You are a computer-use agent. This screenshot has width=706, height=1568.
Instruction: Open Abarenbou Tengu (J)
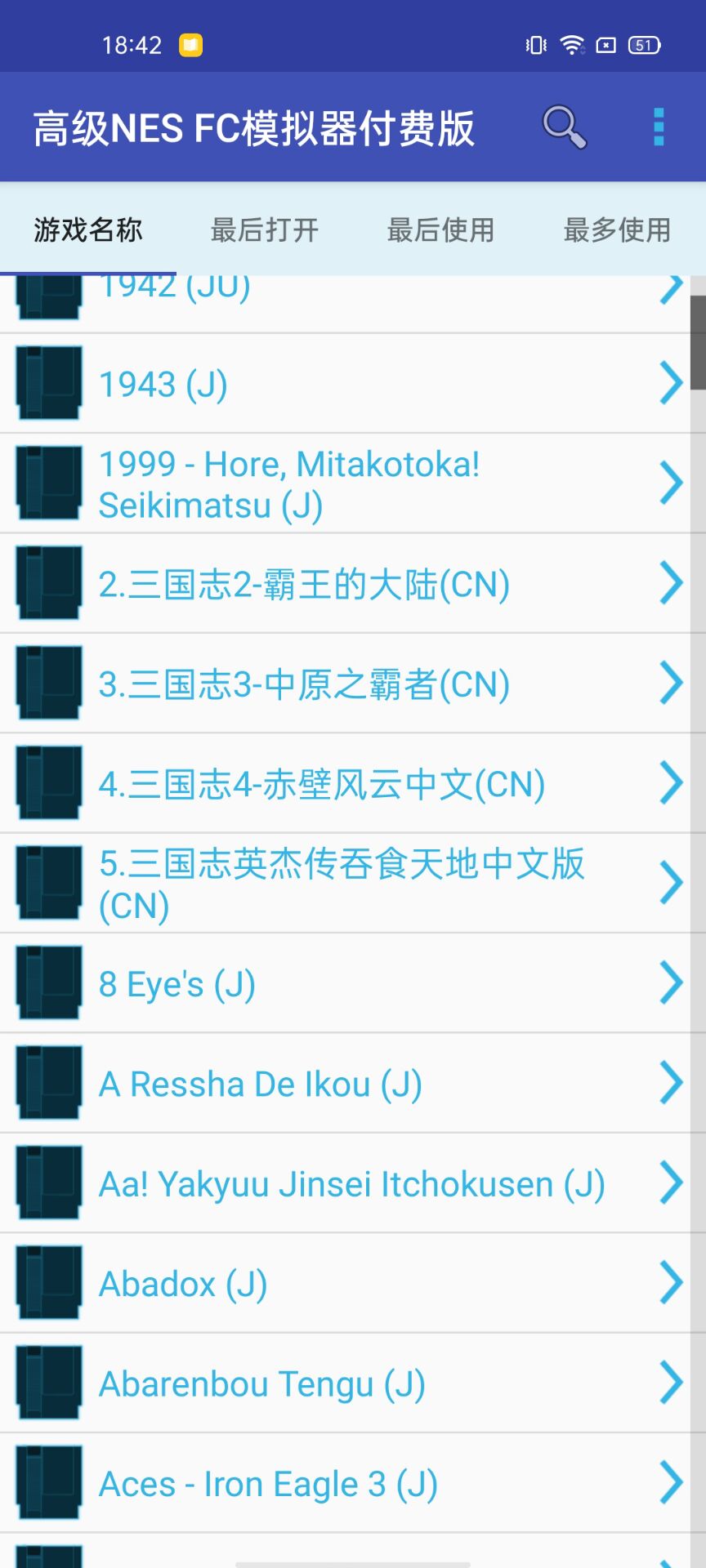(x=346, y=1383)
